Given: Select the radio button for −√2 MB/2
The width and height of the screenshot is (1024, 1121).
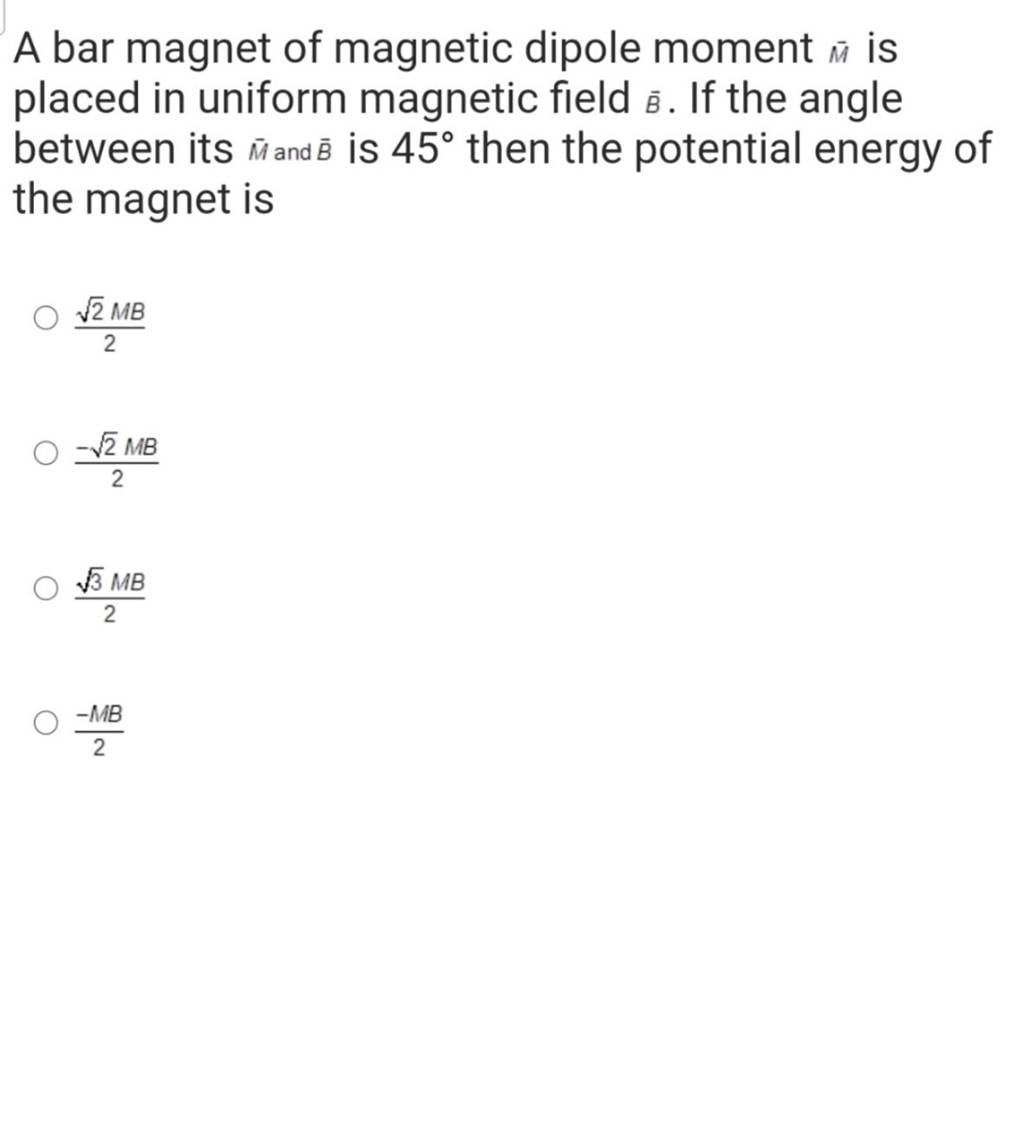Looking at the screenshot, I should pyautogui.click(x=44, y=450).
